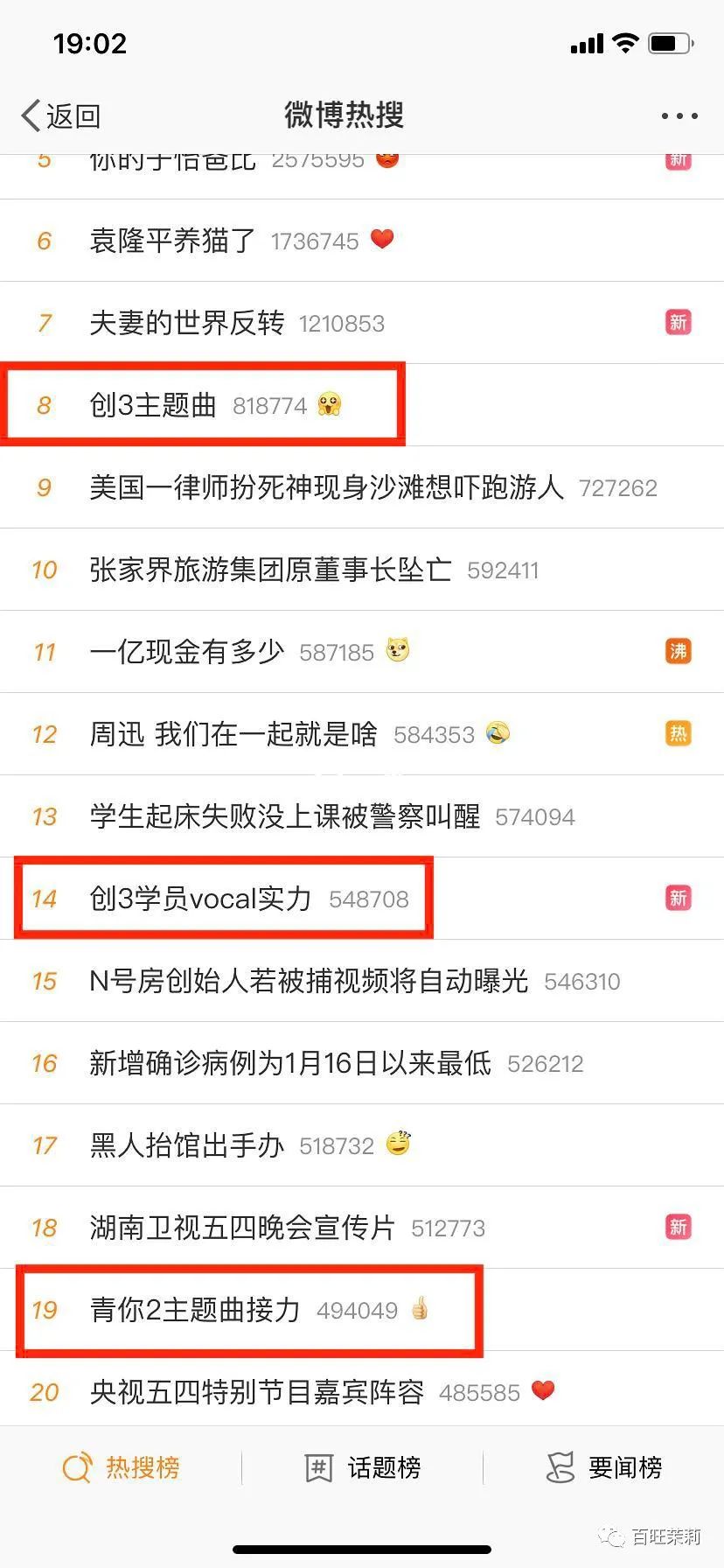View topic 张家界旅游集团原董事长坠亡
724x1568 pixels.
coord(270,570)
